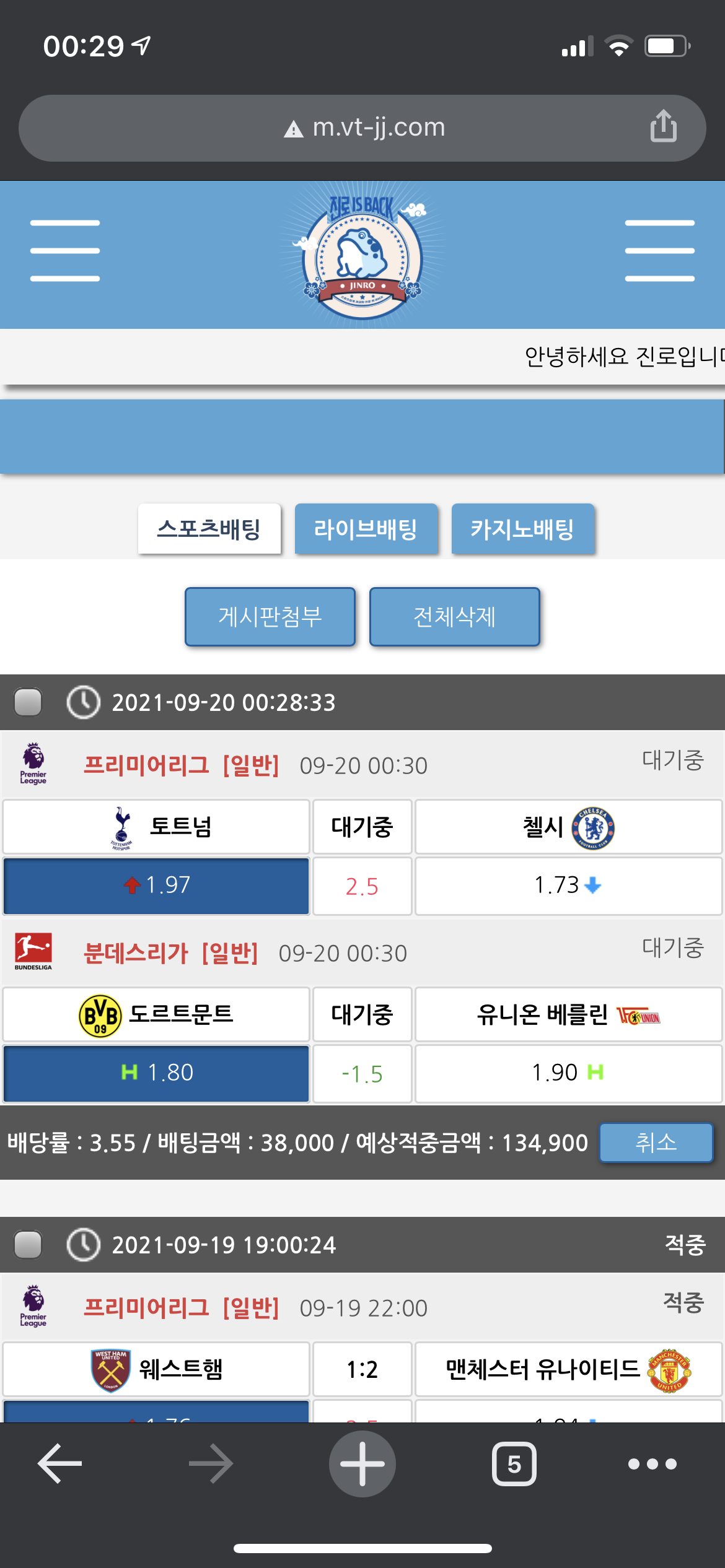Check the box for bet 2021-09-20 00:28:33
This screenshot has width=725, height=1568.
coord(28,702)
